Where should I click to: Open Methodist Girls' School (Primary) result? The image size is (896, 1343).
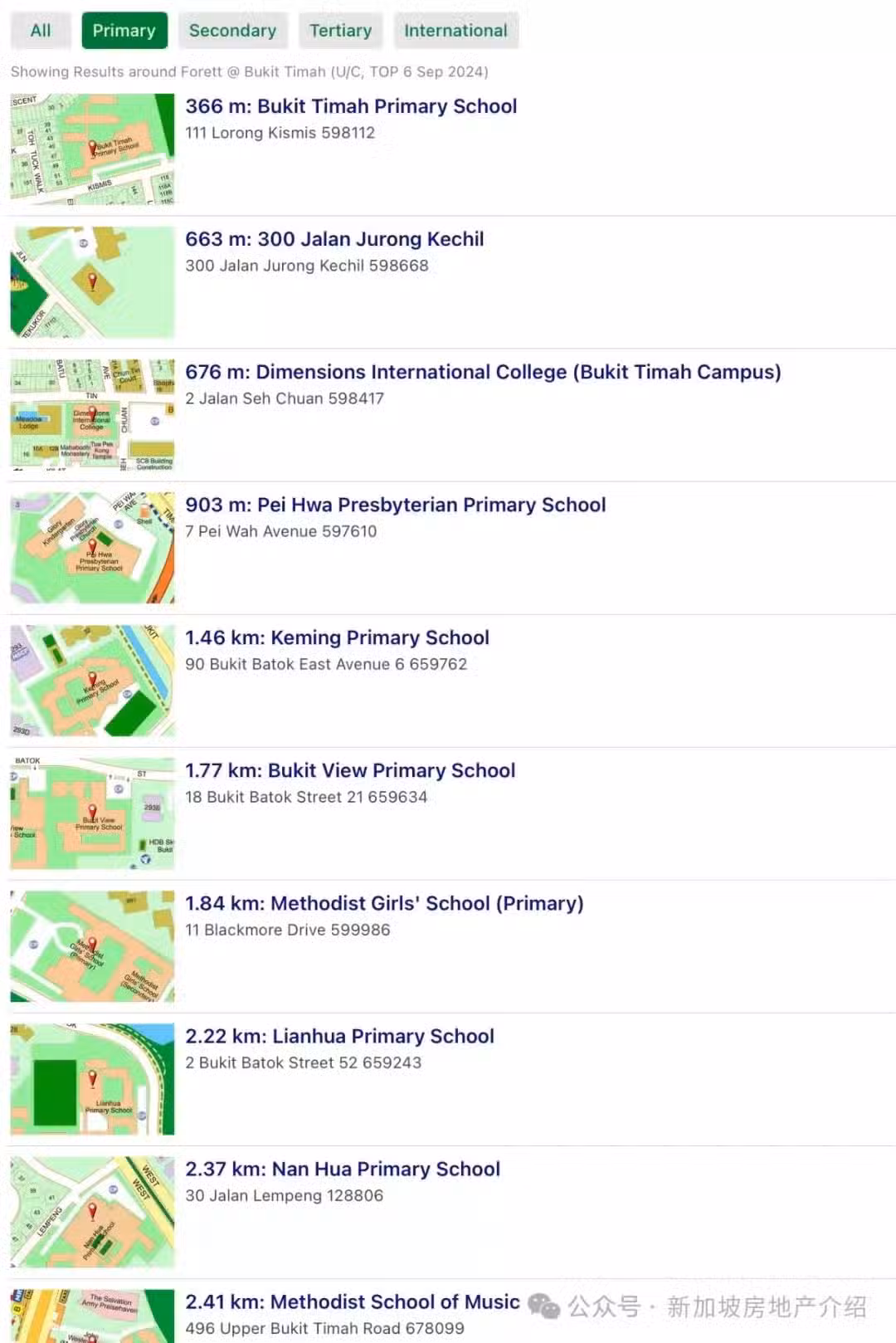pyautogui.click(x=384, y=903)
